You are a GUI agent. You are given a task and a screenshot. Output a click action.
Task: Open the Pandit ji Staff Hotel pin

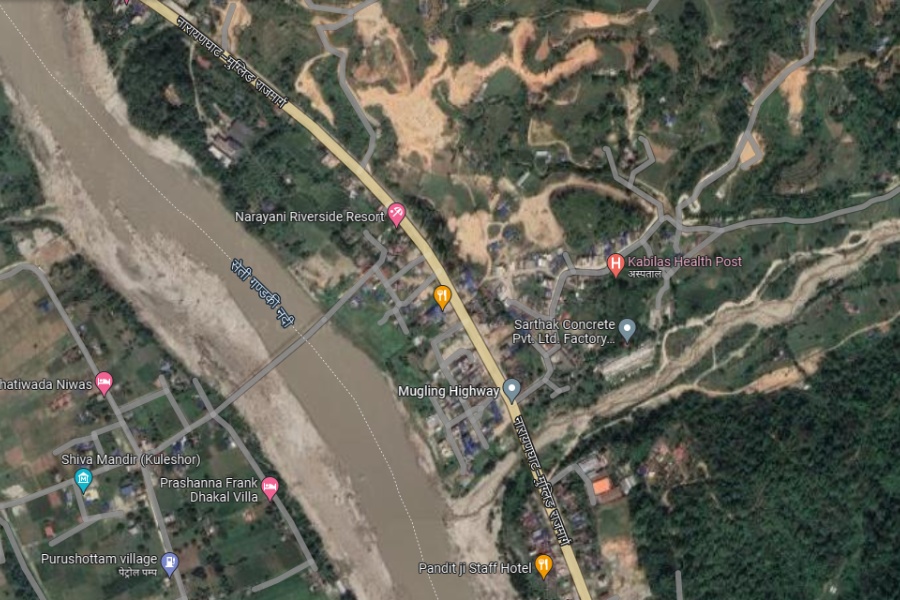(x=544, y=565)
